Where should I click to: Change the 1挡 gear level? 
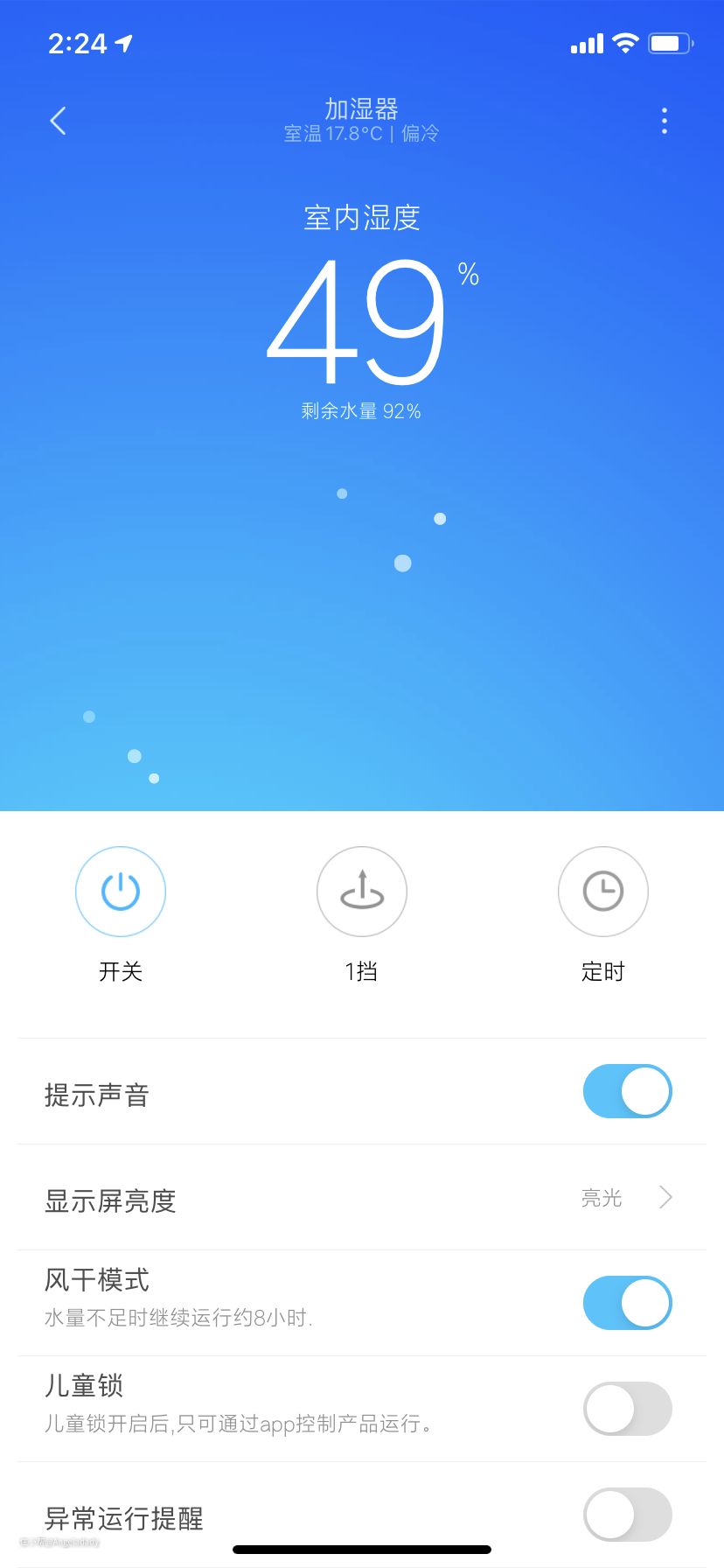coord(361,892)
